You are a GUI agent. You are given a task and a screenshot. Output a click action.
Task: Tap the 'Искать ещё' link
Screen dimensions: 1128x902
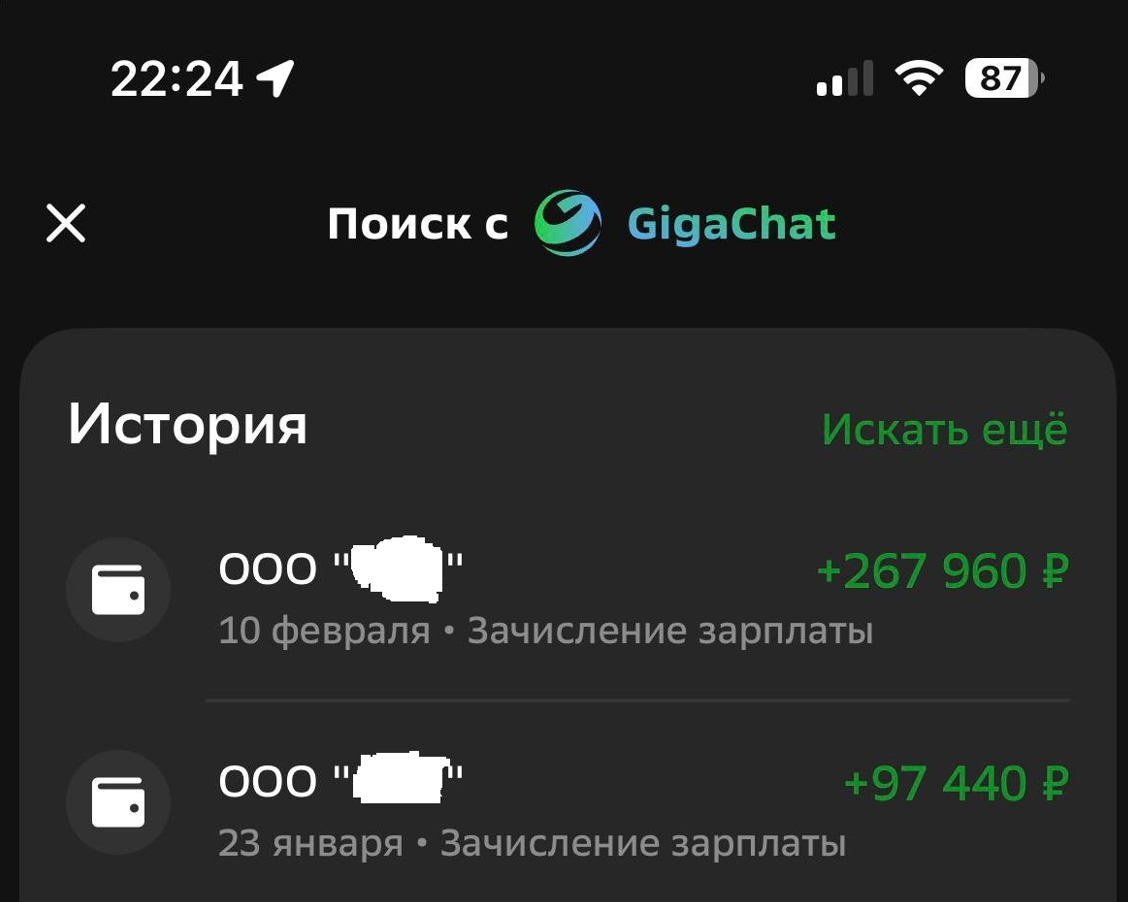[944, 430]
